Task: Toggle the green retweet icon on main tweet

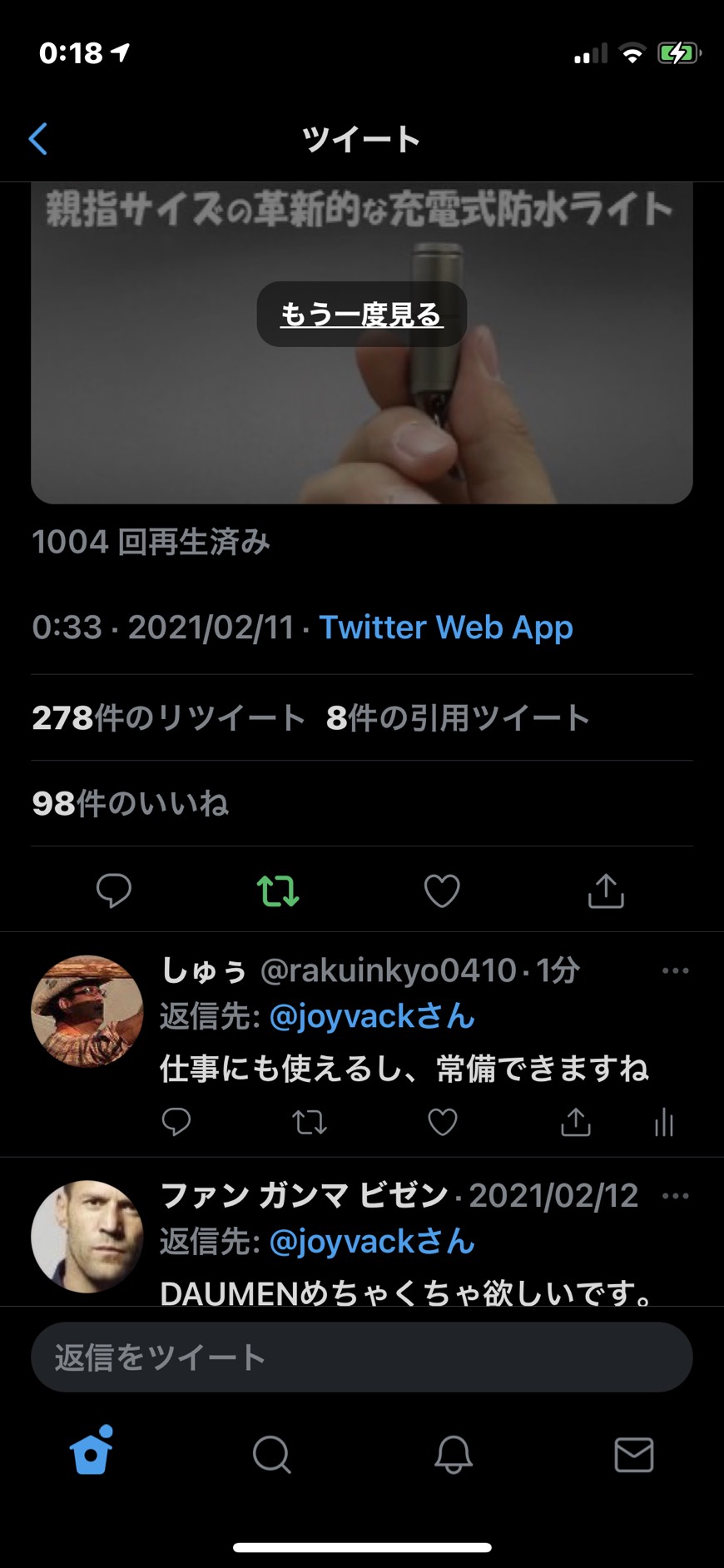Action: pyautogui.click(x=278, y=891)
